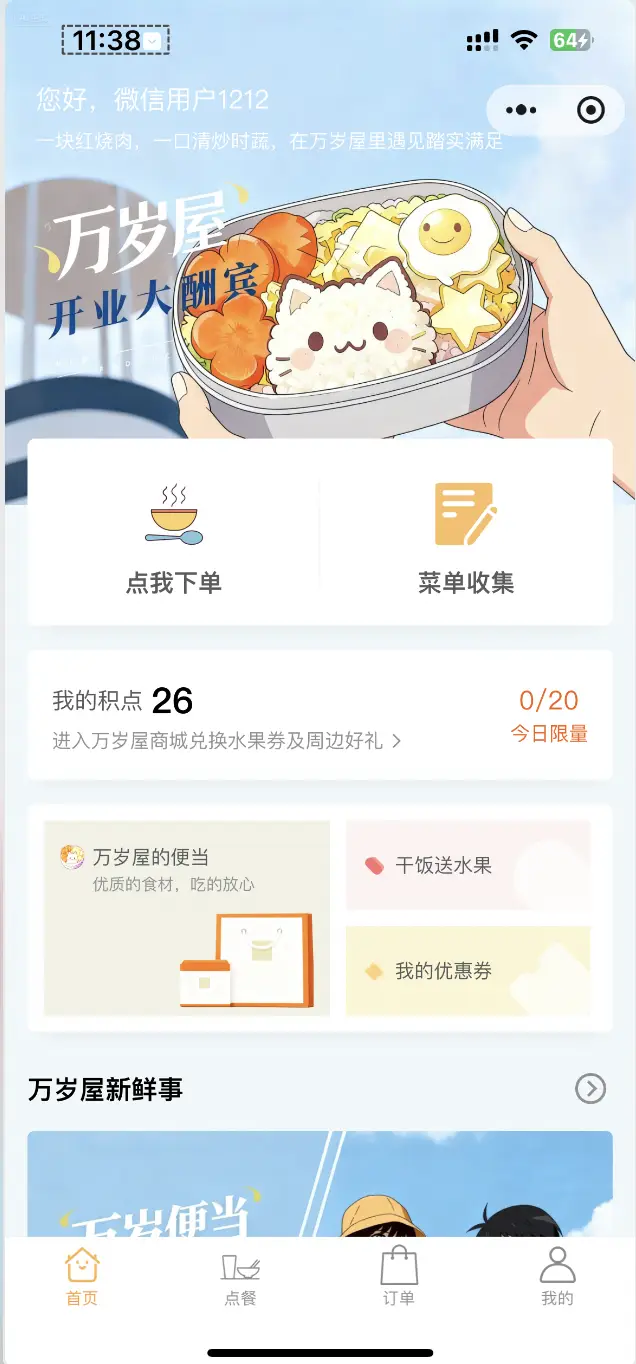Enter the points mall from 我的积点 row

click(227, 741)
